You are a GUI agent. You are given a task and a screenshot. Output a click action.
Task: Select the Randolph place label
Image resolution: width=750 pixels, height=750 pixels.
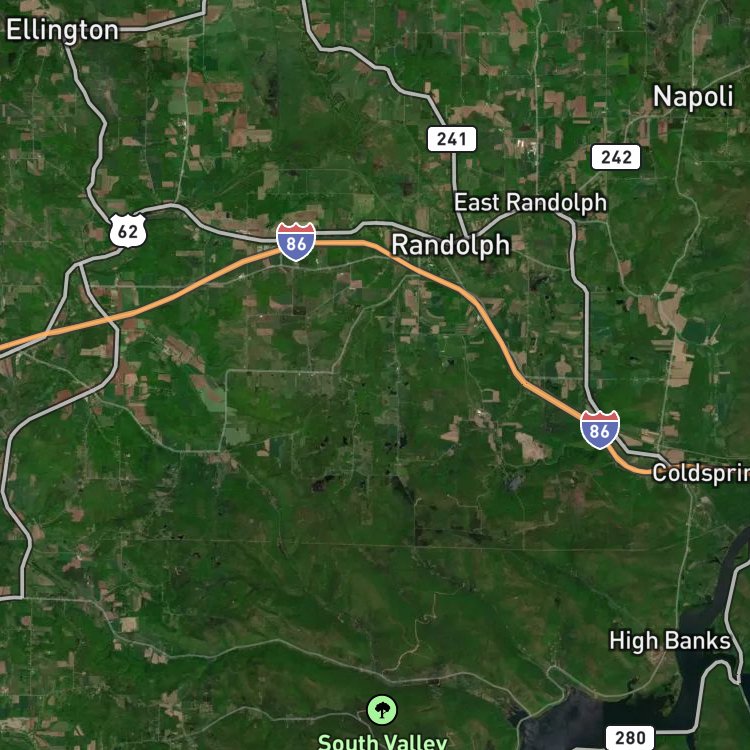click(451, 245)
